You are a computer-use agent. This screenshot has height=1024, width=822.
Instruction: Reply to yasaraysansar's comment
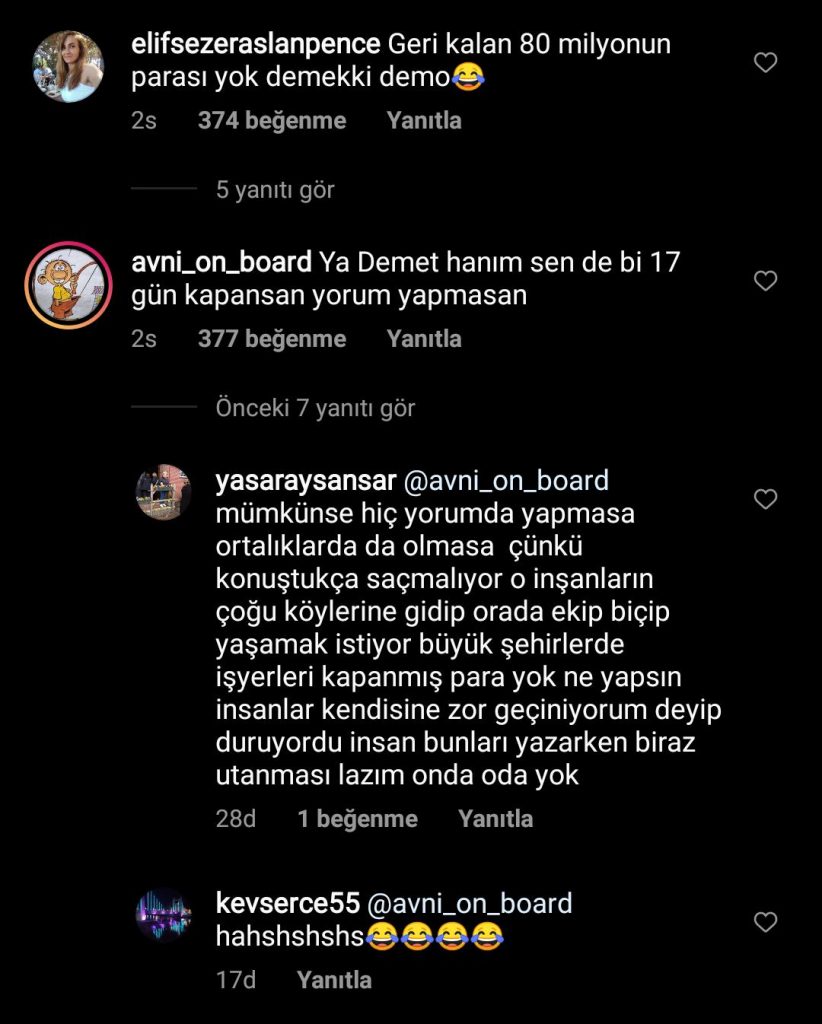[495, 819]
